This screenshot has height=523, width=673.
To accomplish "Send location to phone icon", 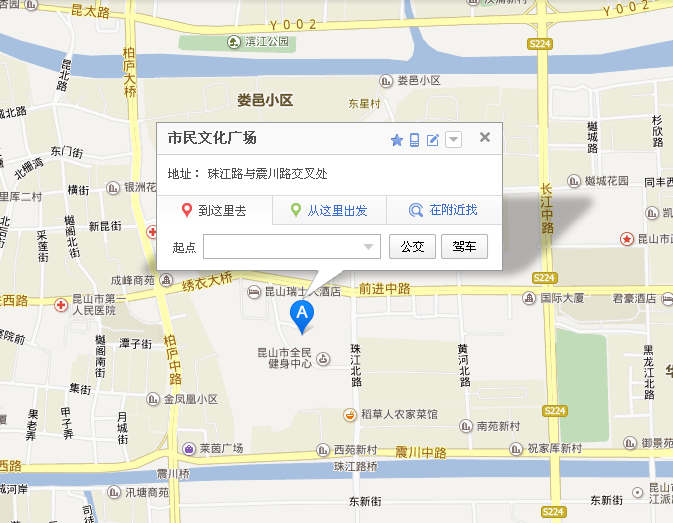I will point(414,140).
